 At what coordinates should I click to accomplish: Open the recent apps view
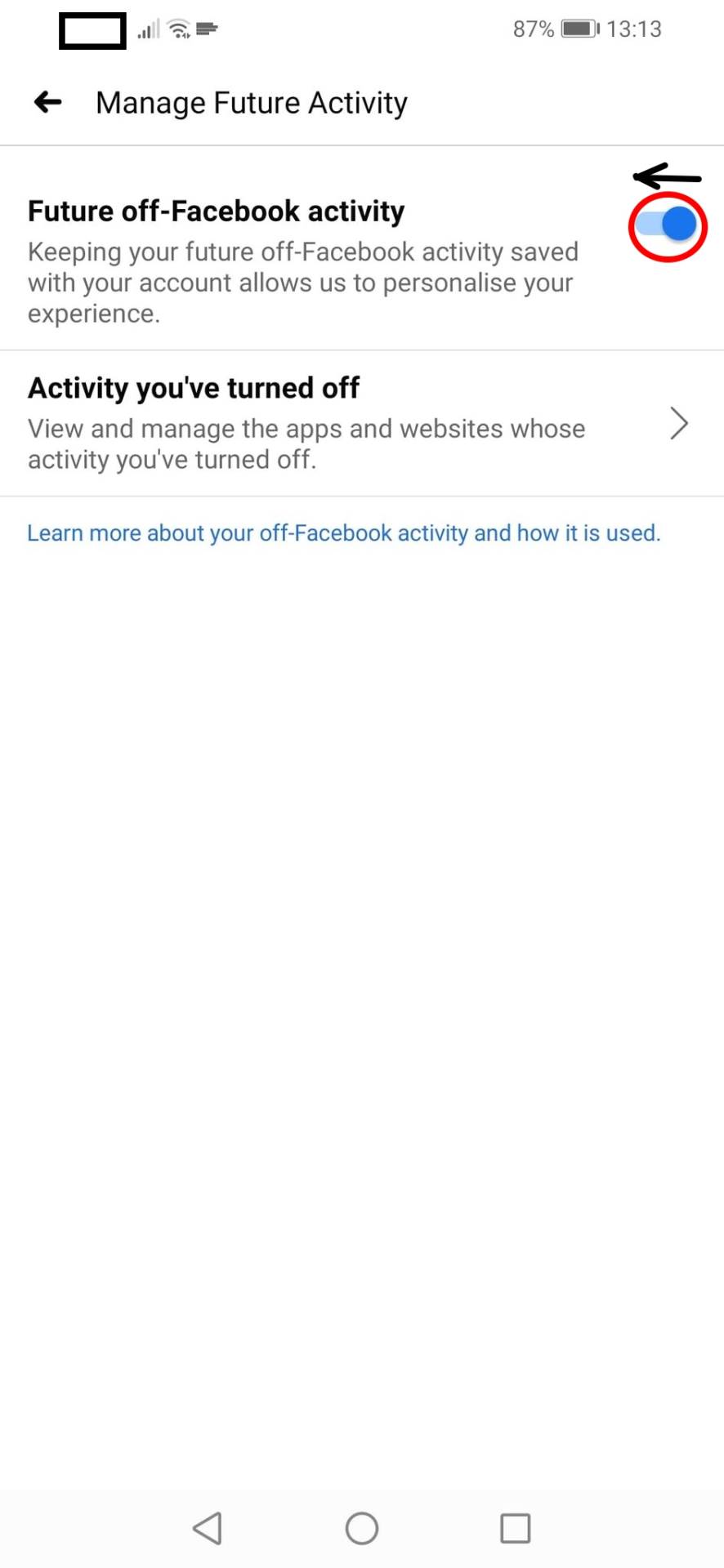pos(515,1528)
